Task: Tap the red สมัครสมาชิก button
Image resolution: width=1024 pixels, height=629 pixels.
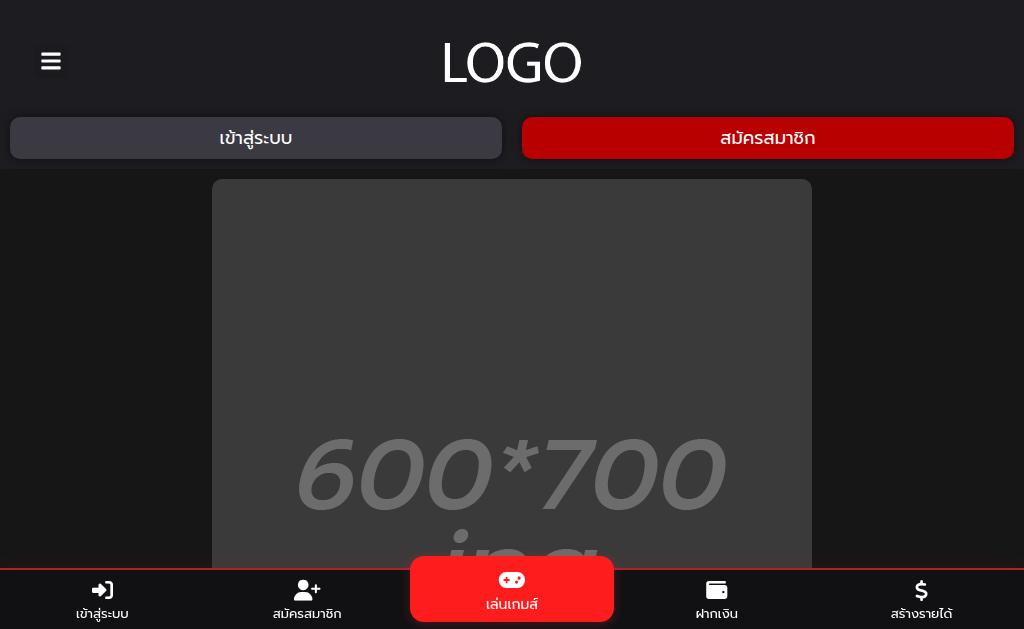Action: (767, 138)
